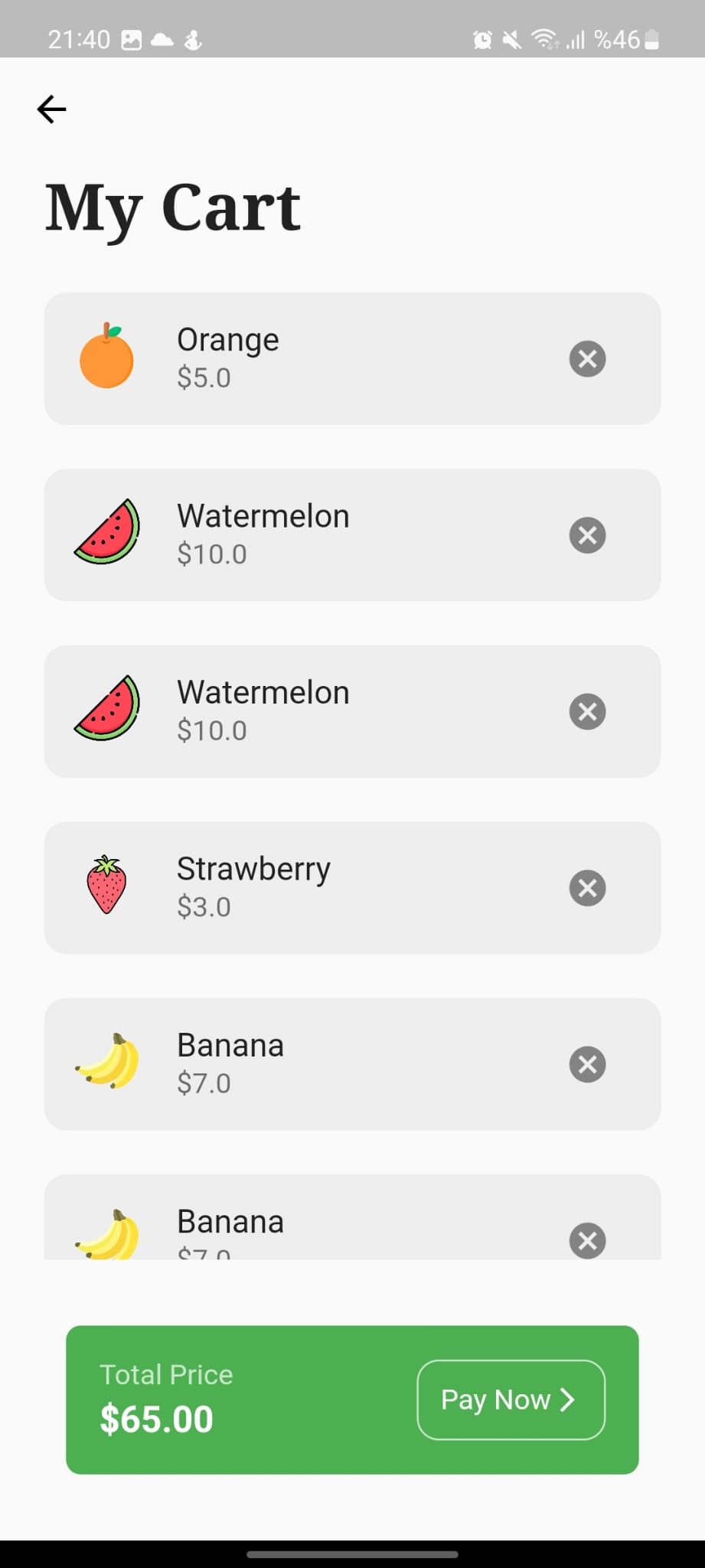Image resolution: width=705 pixels, height=1568 pixels.
Task: Remove the Strawberry from the cart
Action: [x=587, y=887]
